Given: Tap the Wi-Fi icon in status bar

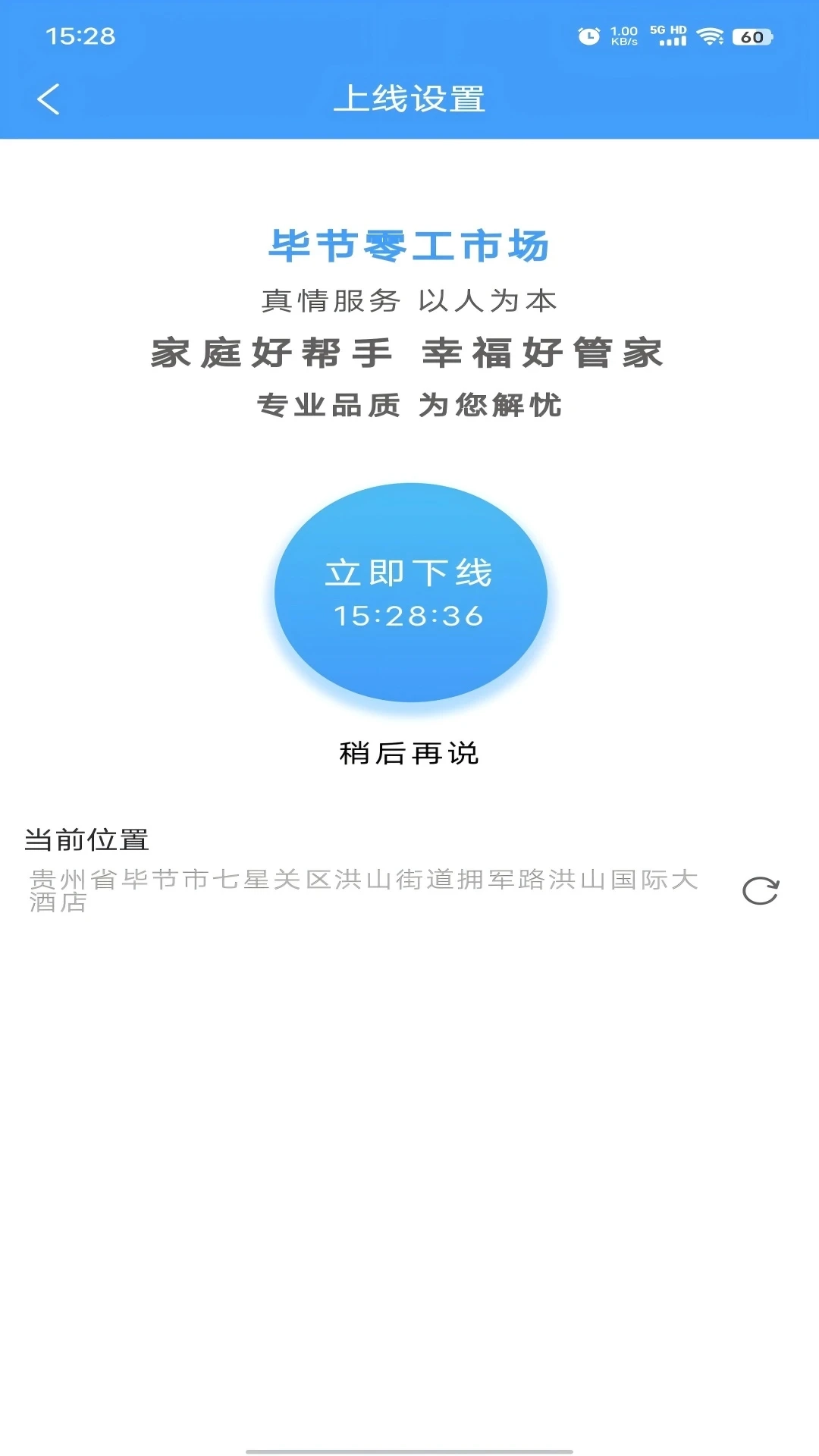Looking at the screenshot, I should point(709,33).
